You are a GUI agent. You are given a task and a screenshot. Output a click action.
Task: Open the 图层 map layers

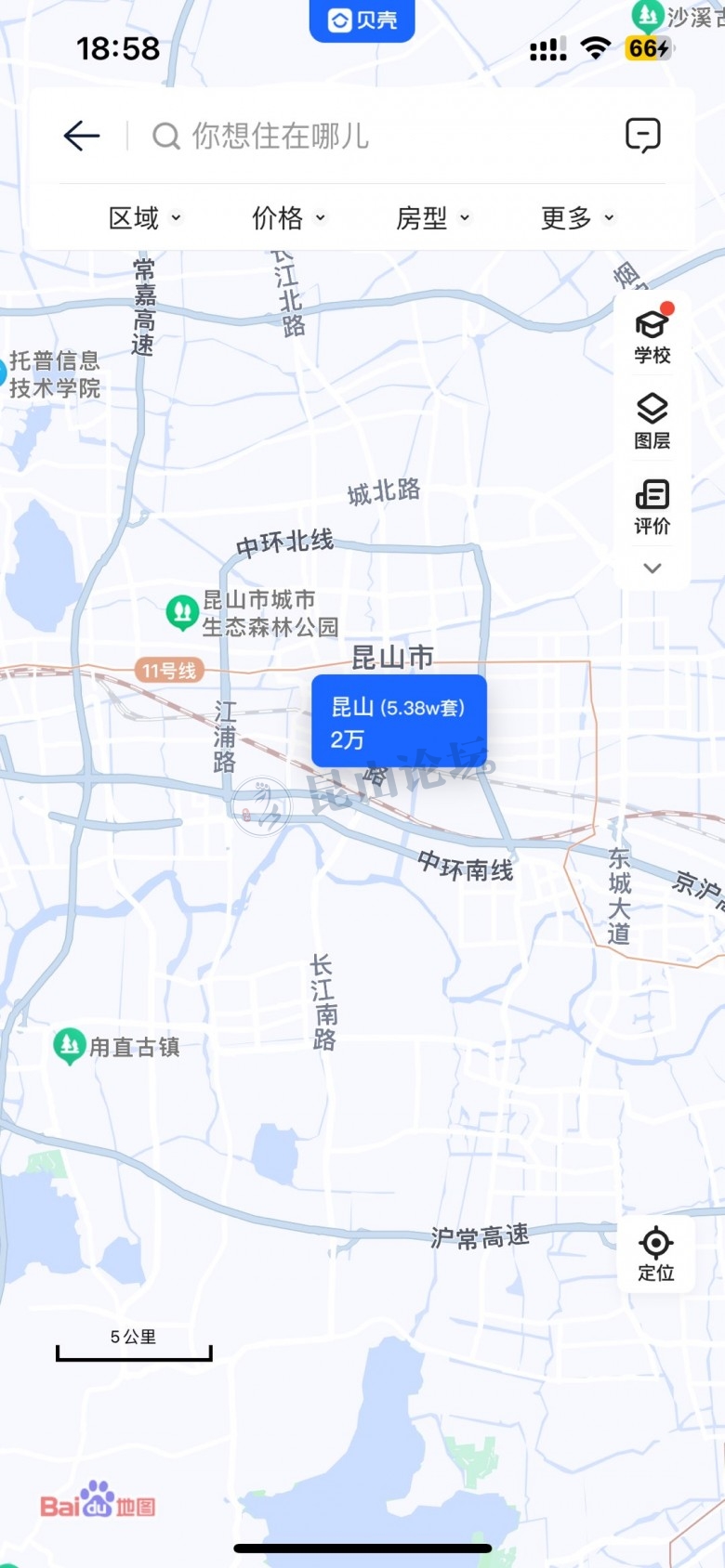tap(652, 422)
